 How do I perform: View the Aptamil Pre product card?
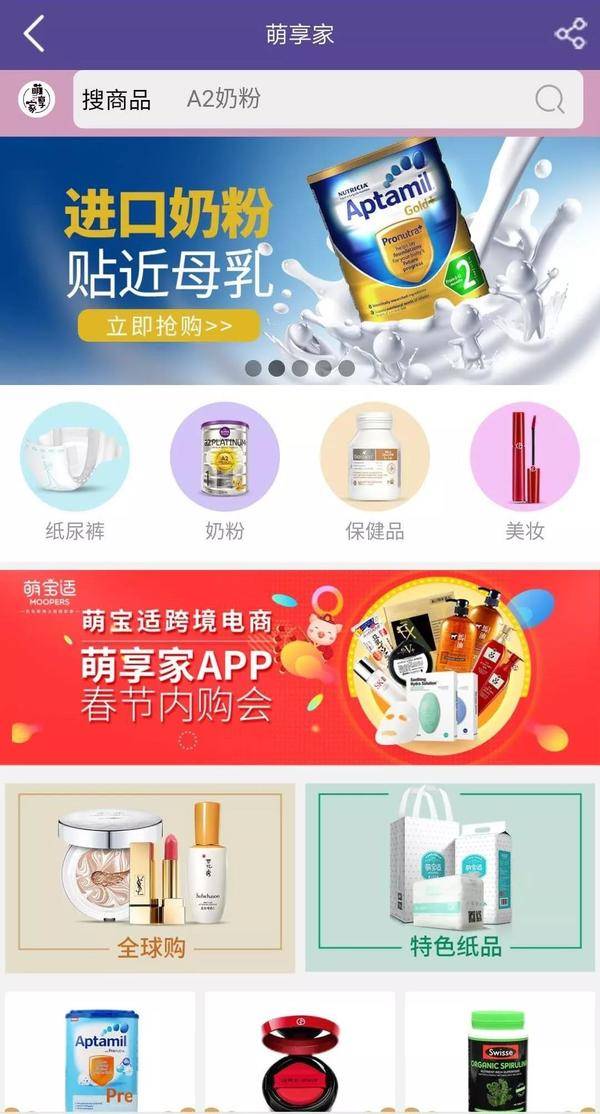[100, 1055]
